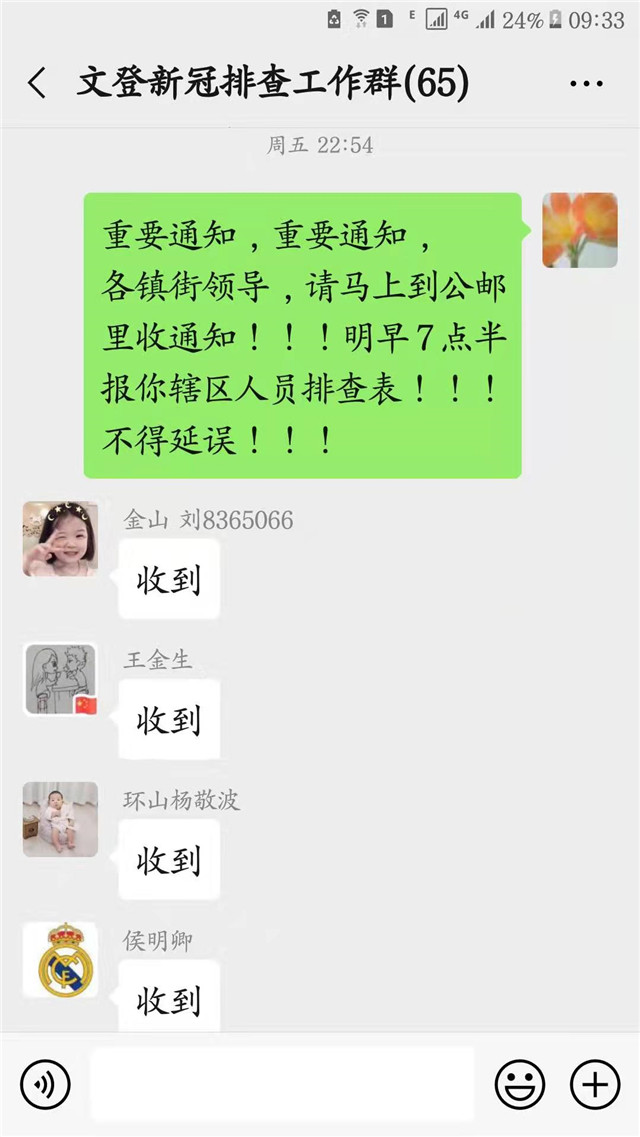Viewport: 640px width, 1137px height.
Task: Focus the message text field
Action: pyautogui.click(x=282, y=1085)
